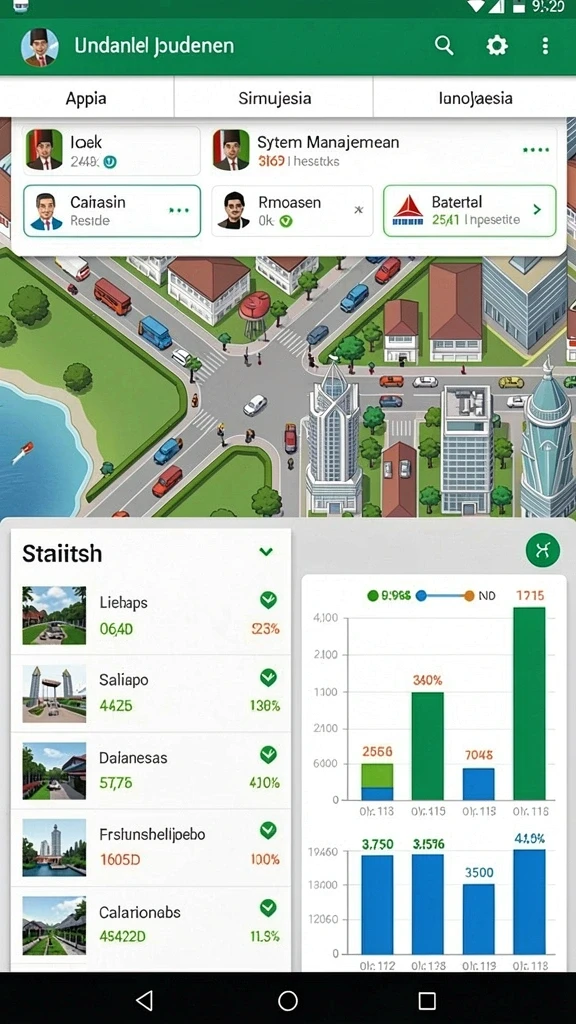576x1024 pixels.
Task: Open the Batertal card
Action: pos(470,210)
